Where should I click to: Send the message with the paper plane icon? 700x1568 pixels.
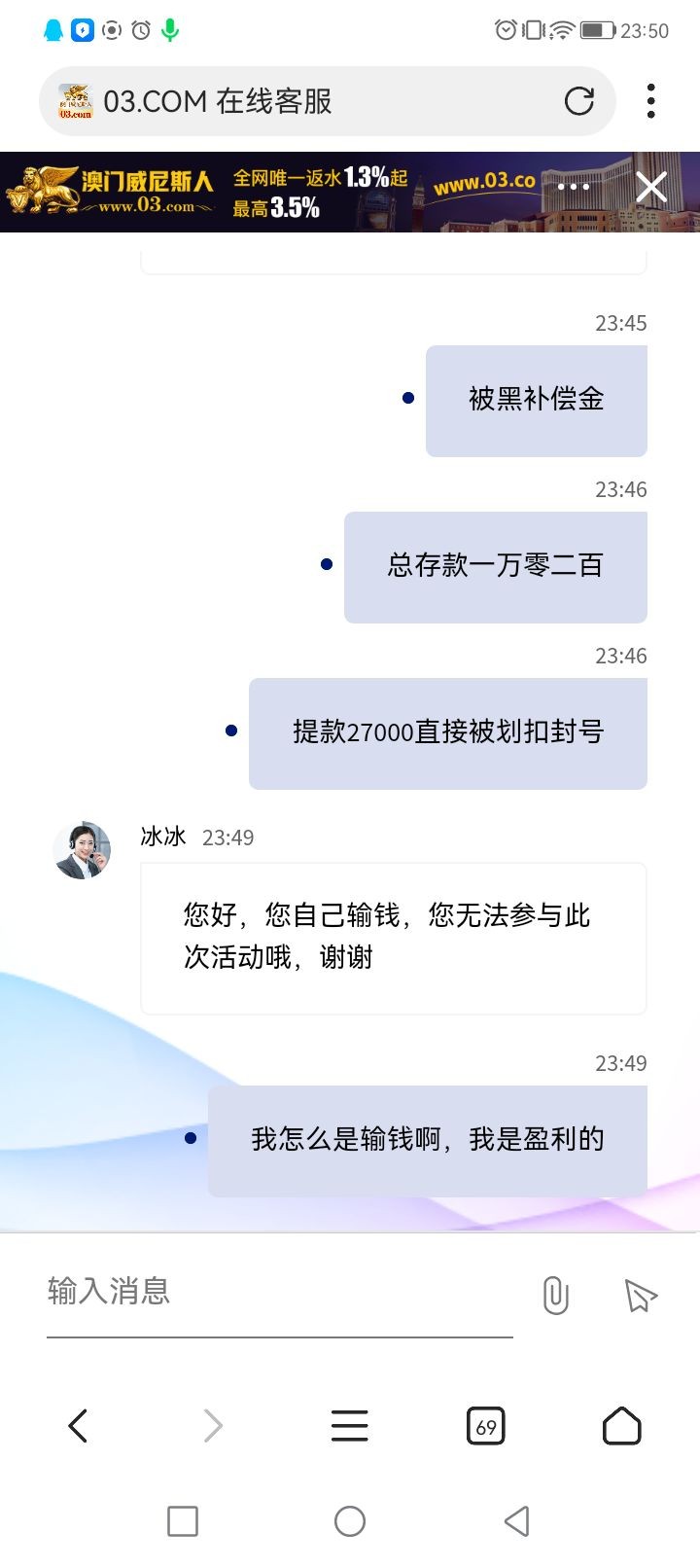[640, 1295]
